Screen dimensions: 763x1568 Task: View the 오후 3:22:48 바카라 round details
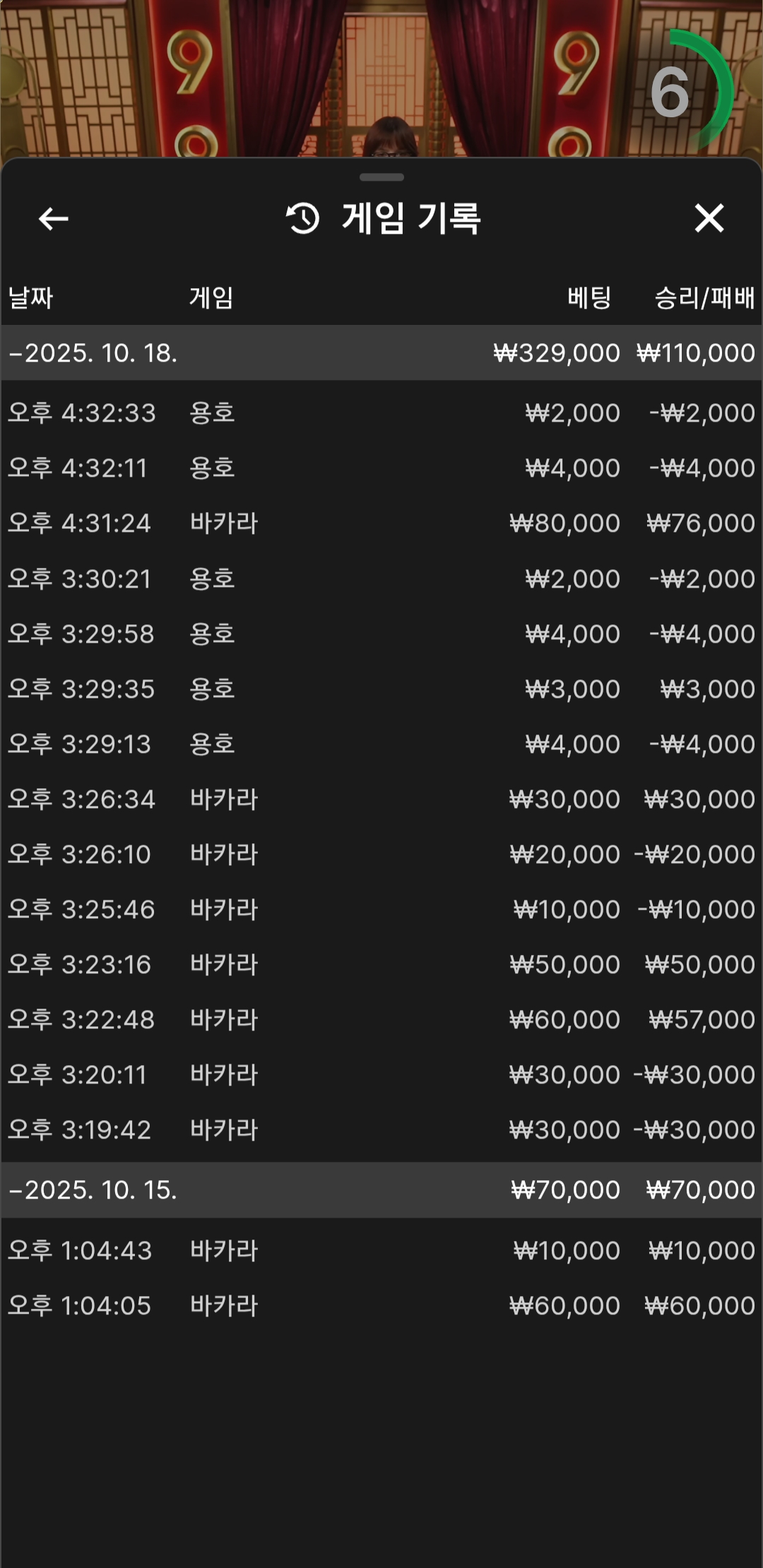coord(381,1020)
